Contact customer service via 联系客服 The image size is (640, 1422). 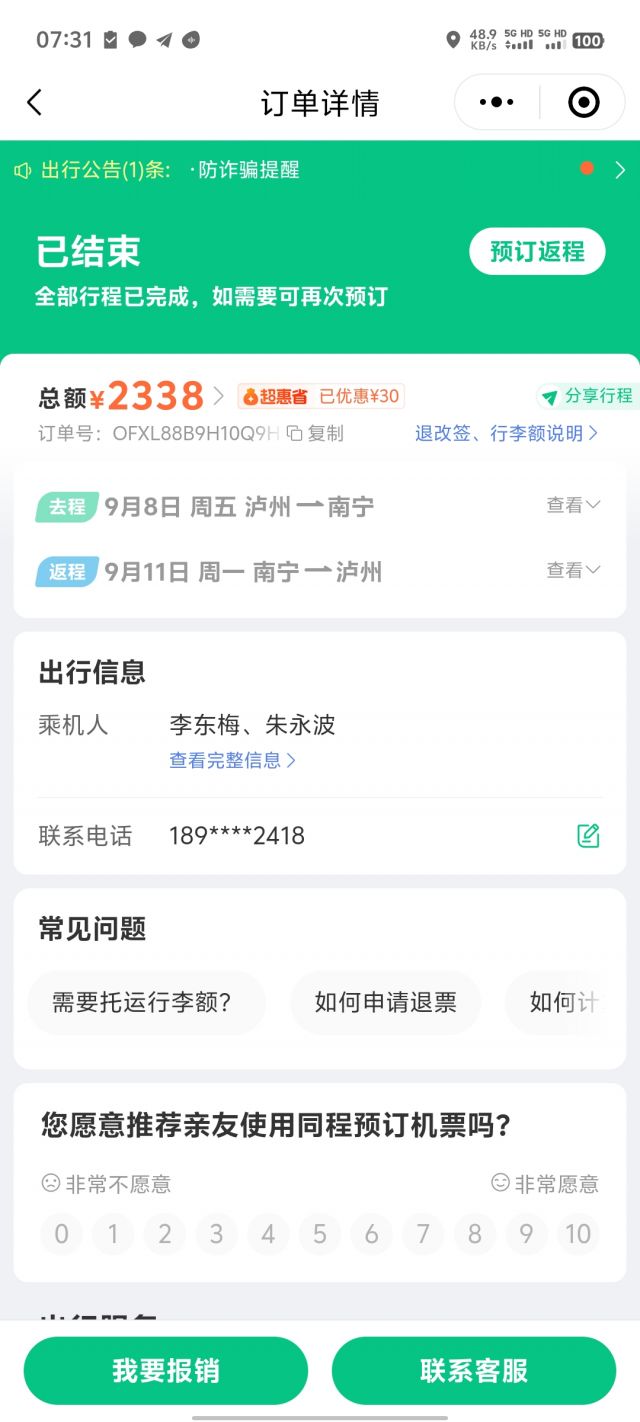(474, 1370)
